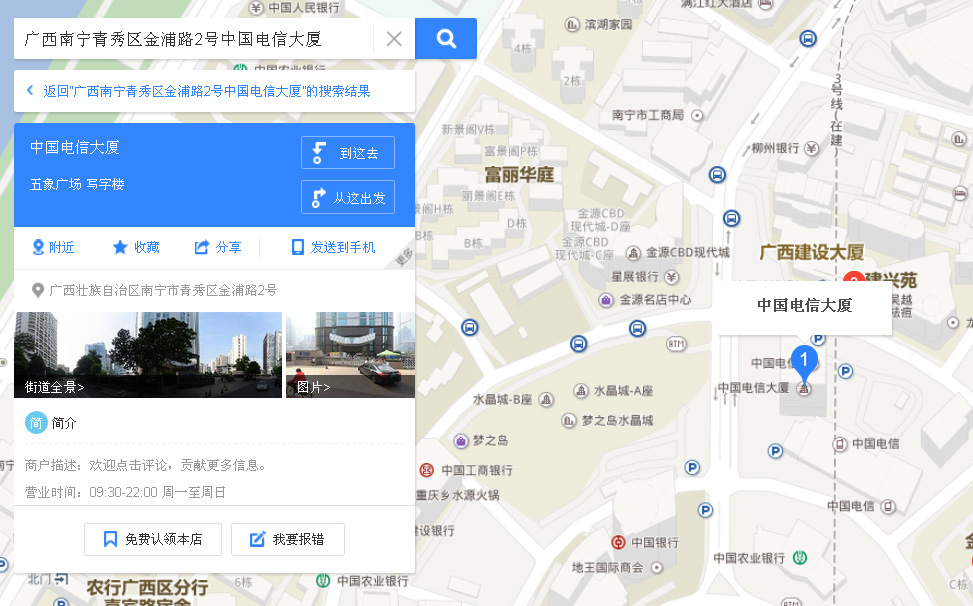Tap the blue magnifier search button
This screenshot has height=606, width=973.
(x=446, y=39)
